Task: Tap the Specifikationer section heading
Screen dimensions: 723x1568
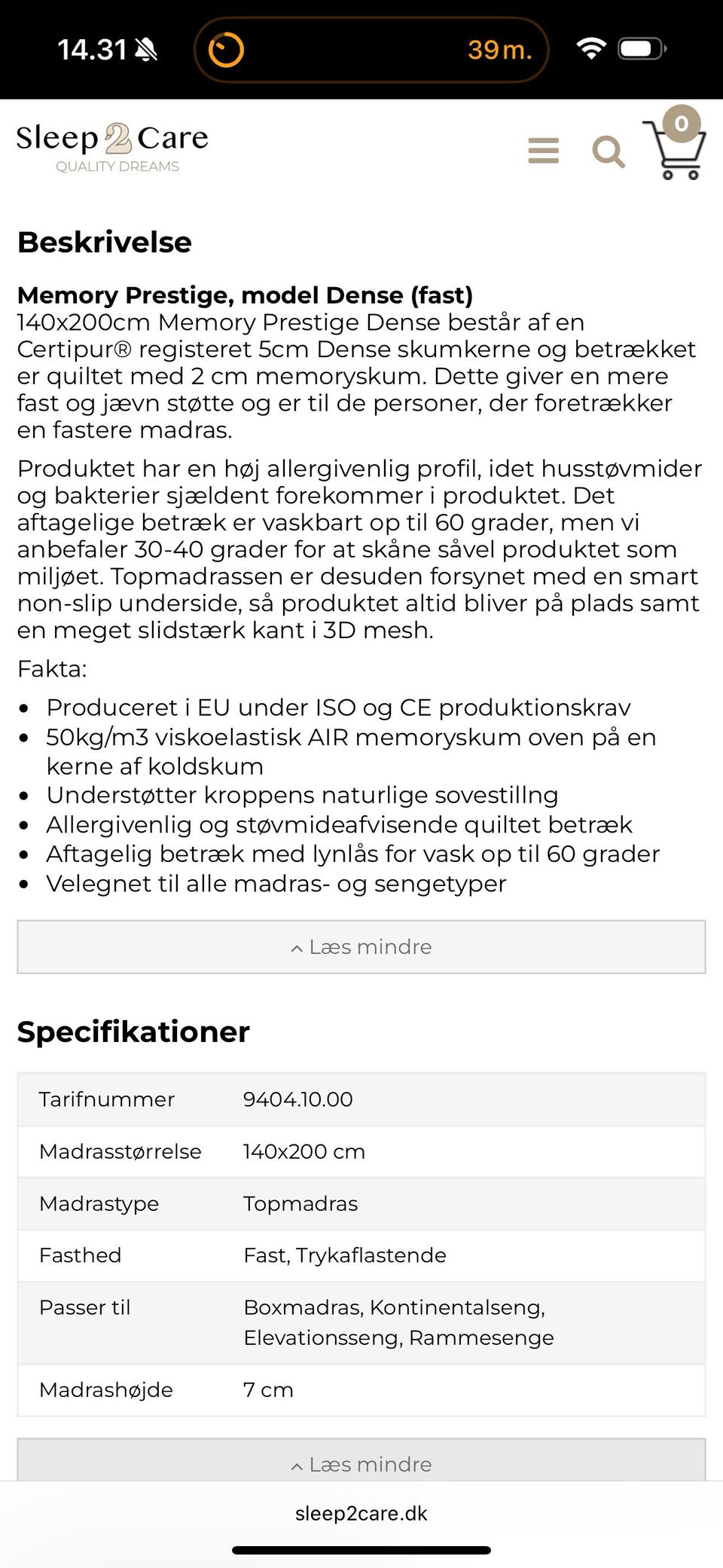Action: 133,1032
